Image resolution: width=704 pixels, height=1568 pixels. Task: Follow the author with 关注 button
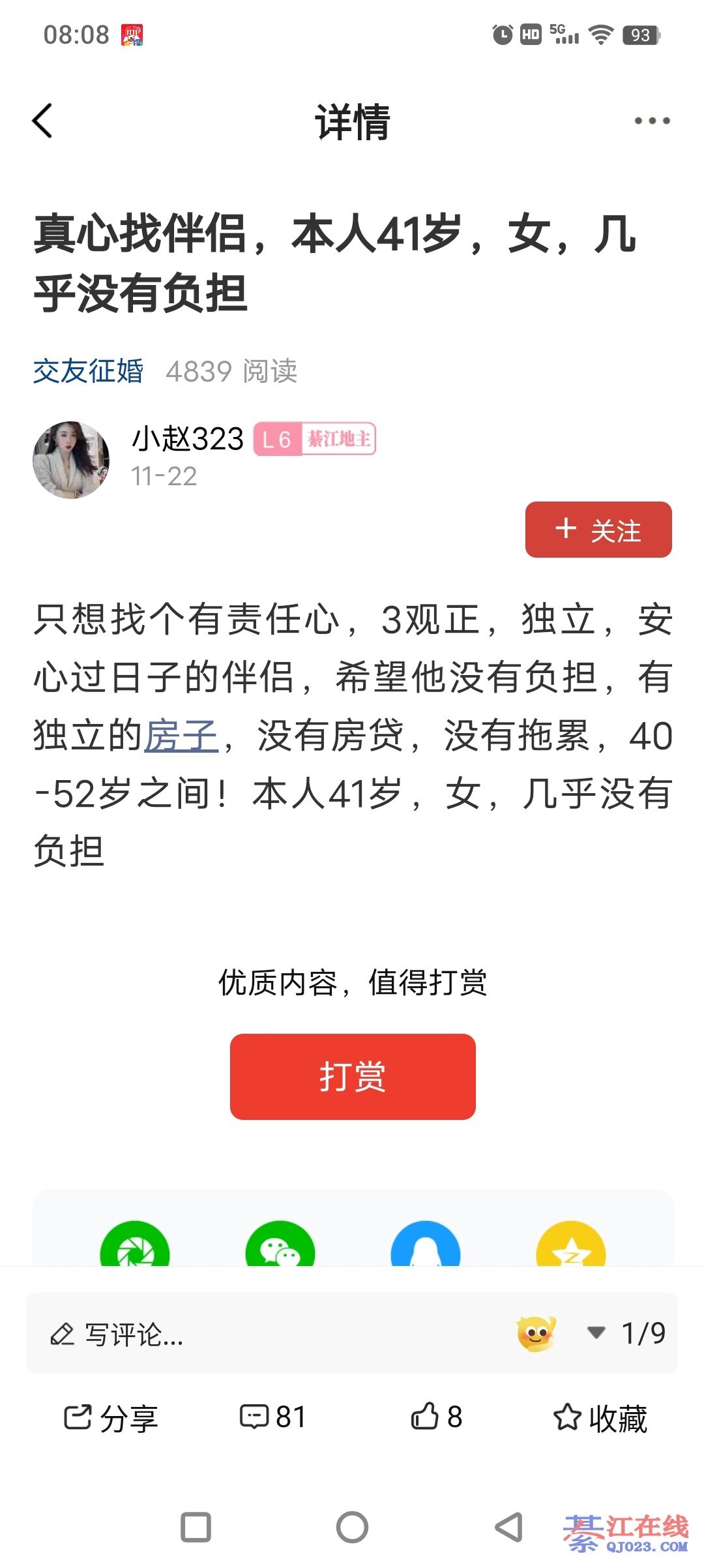coord(598,530)
